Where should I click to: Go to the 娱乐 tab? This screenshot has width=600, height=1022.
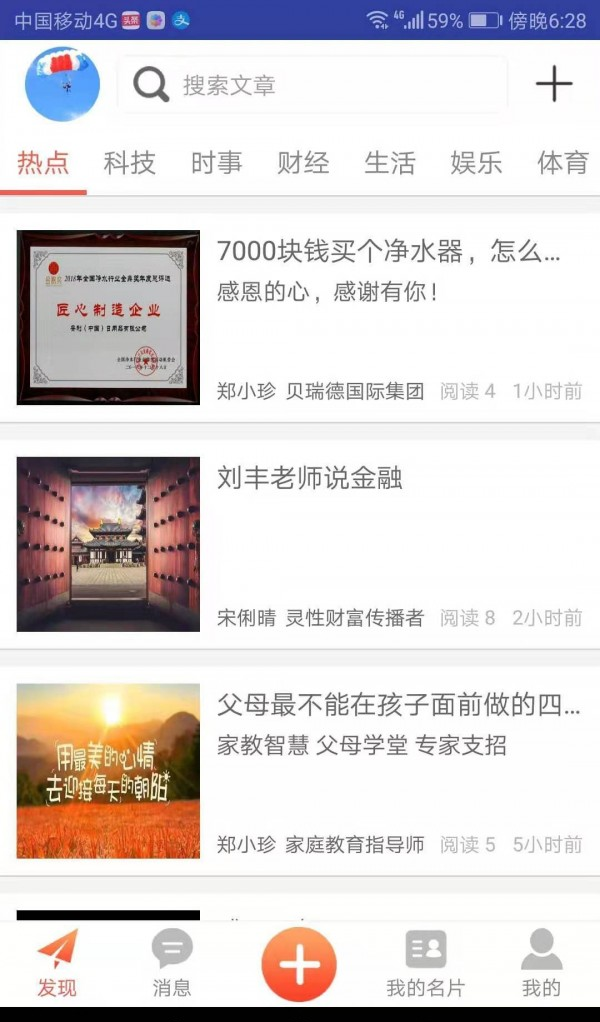click(476, 163)
